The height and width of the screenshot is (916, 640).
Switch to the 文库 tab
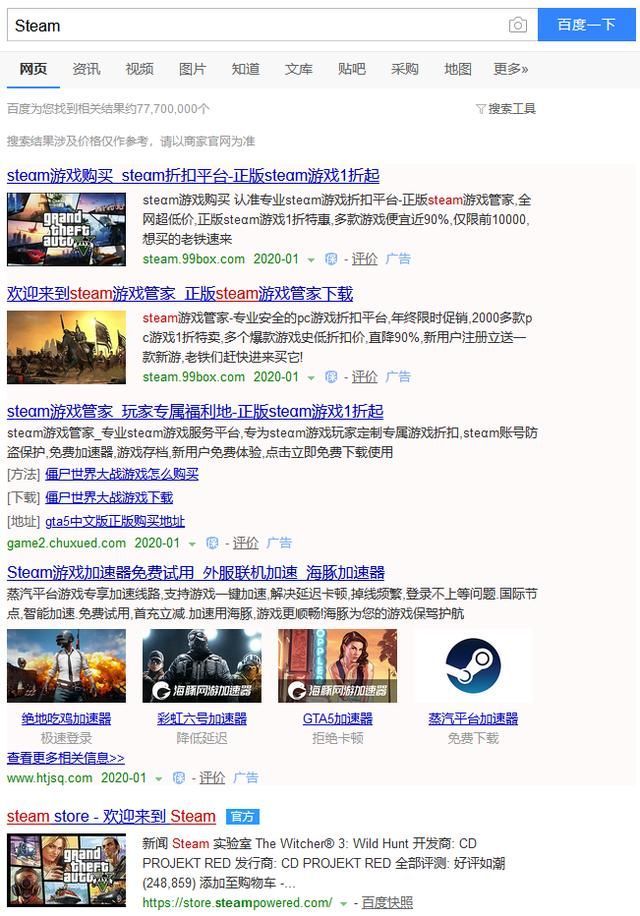coord(298,69)
